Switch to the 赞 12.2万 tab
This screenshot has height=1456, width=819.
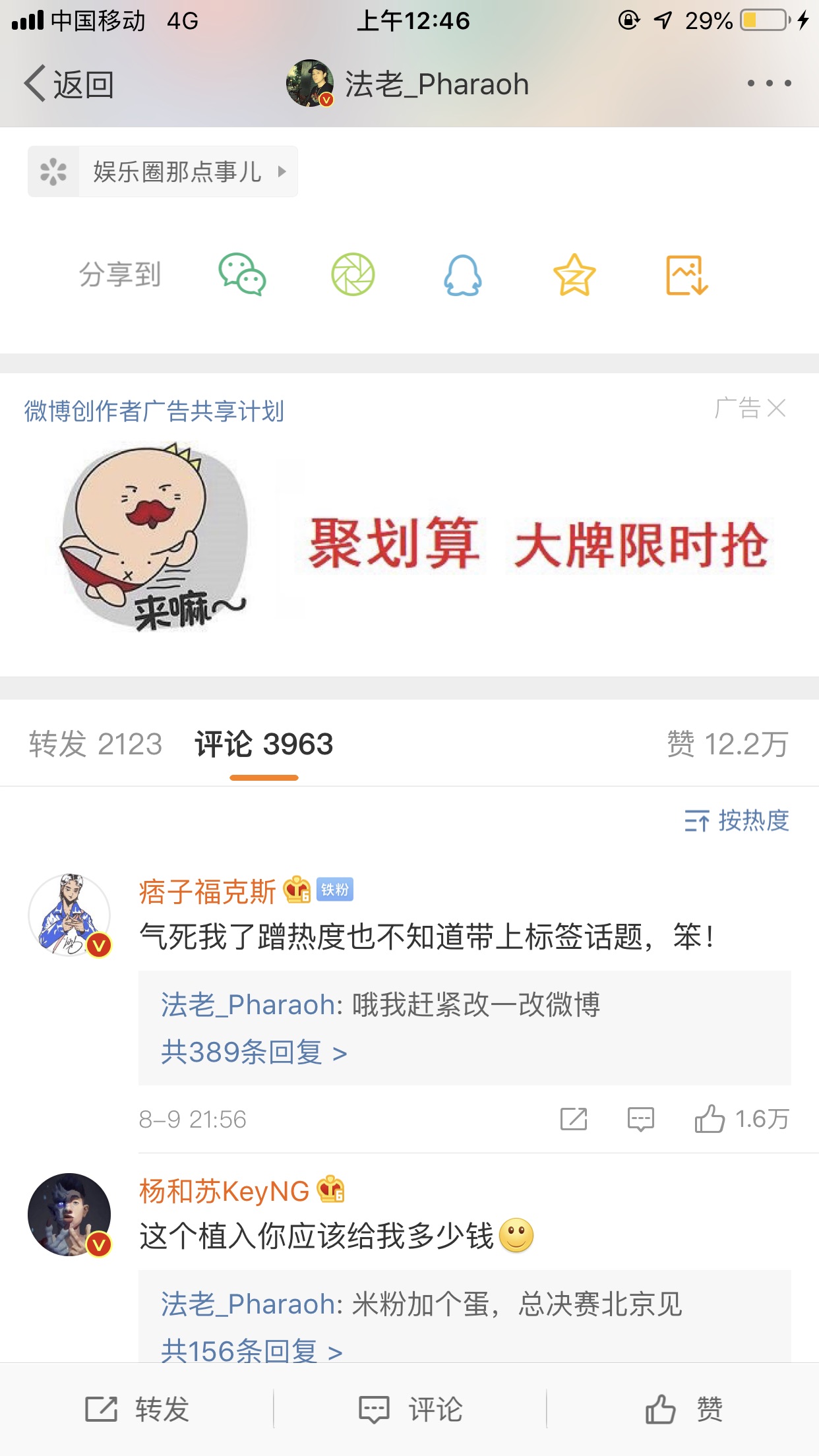tap(728, 744)
